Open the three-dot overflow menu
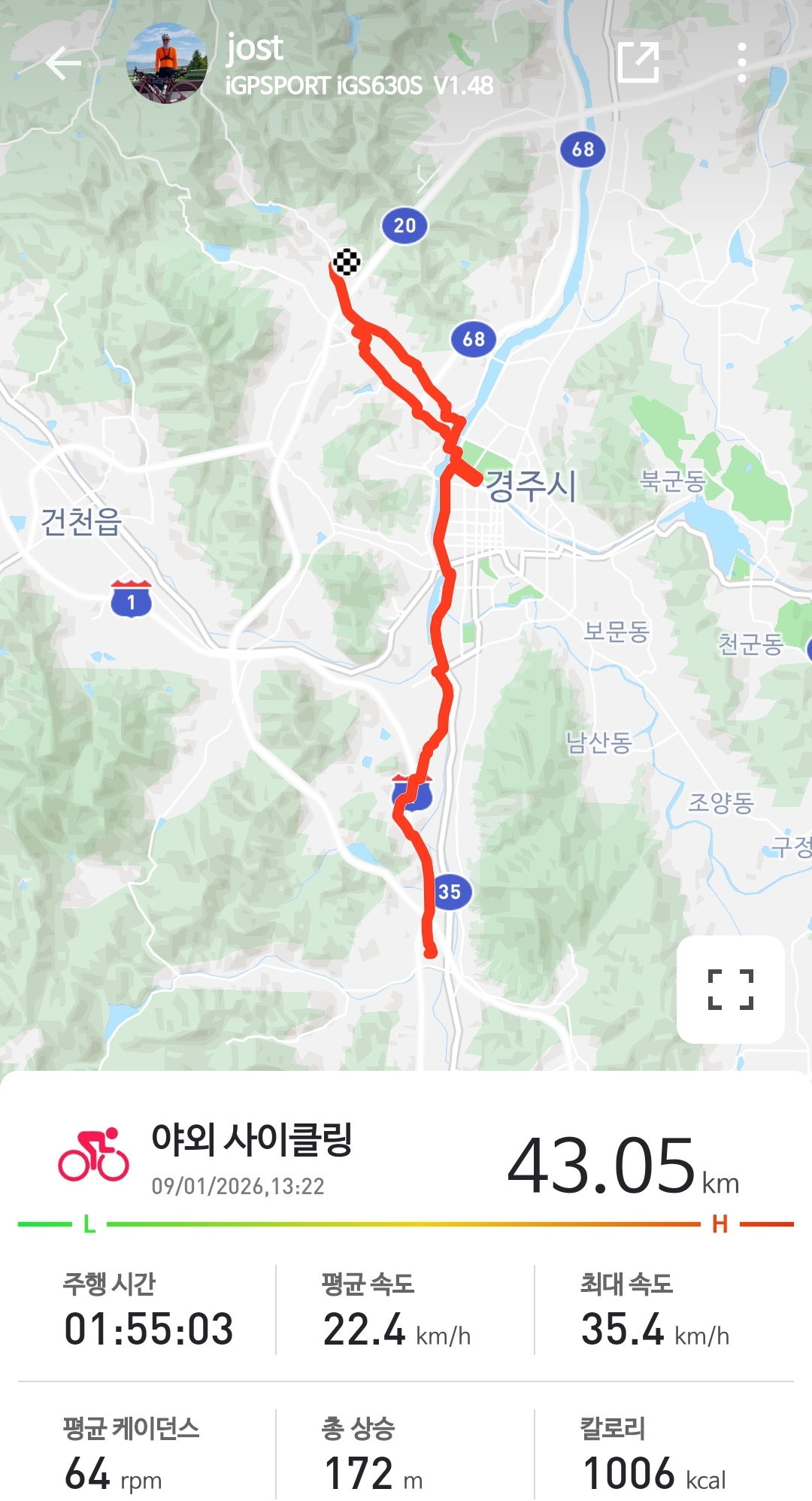This screenshot has height=1501, width=812. (741, 62)
